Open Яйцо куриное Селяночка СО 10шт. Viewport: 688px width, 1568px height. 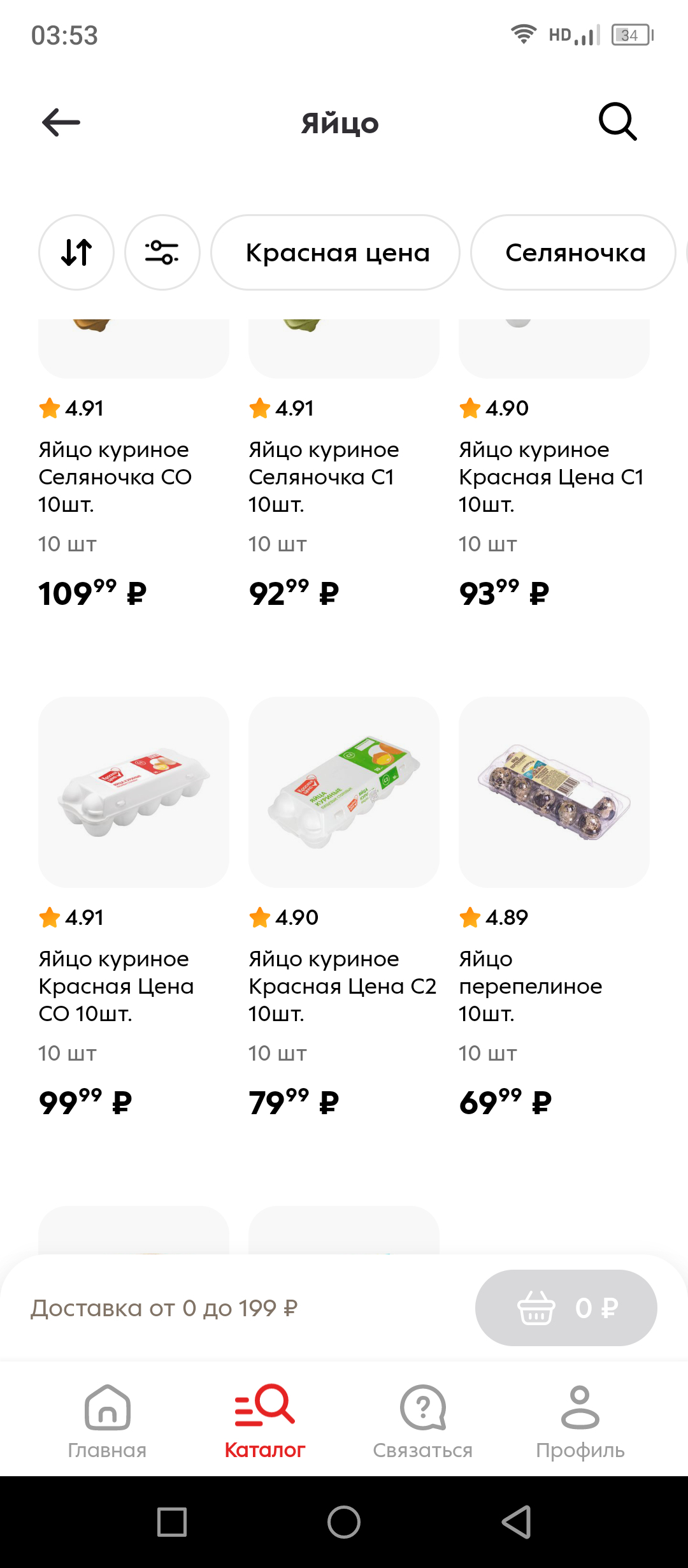[x=115, y=476]
